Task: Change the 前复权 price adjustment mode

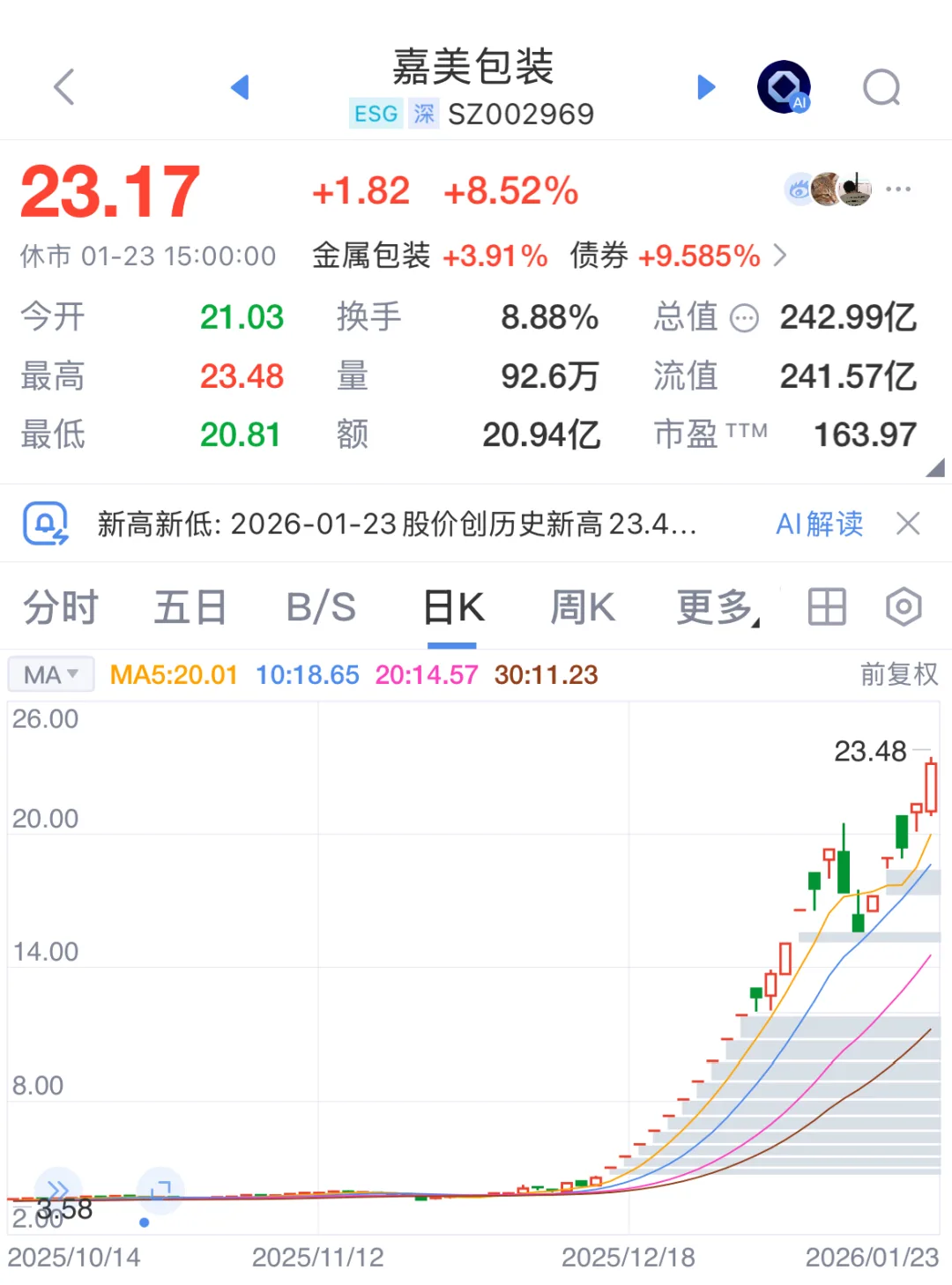Action: 898,675
